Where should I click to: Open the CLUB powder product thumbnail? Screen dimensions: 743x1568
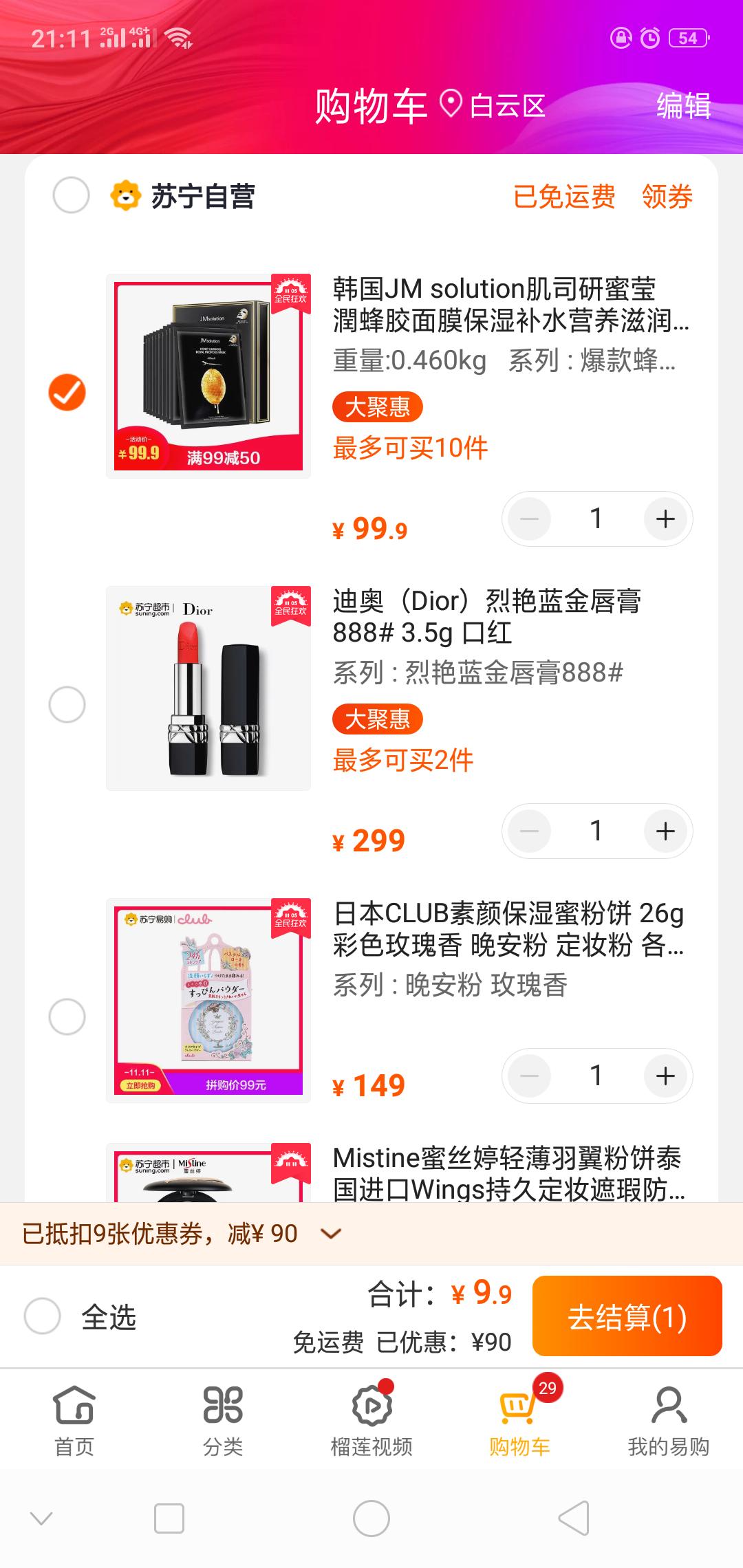pos(208,1001)
